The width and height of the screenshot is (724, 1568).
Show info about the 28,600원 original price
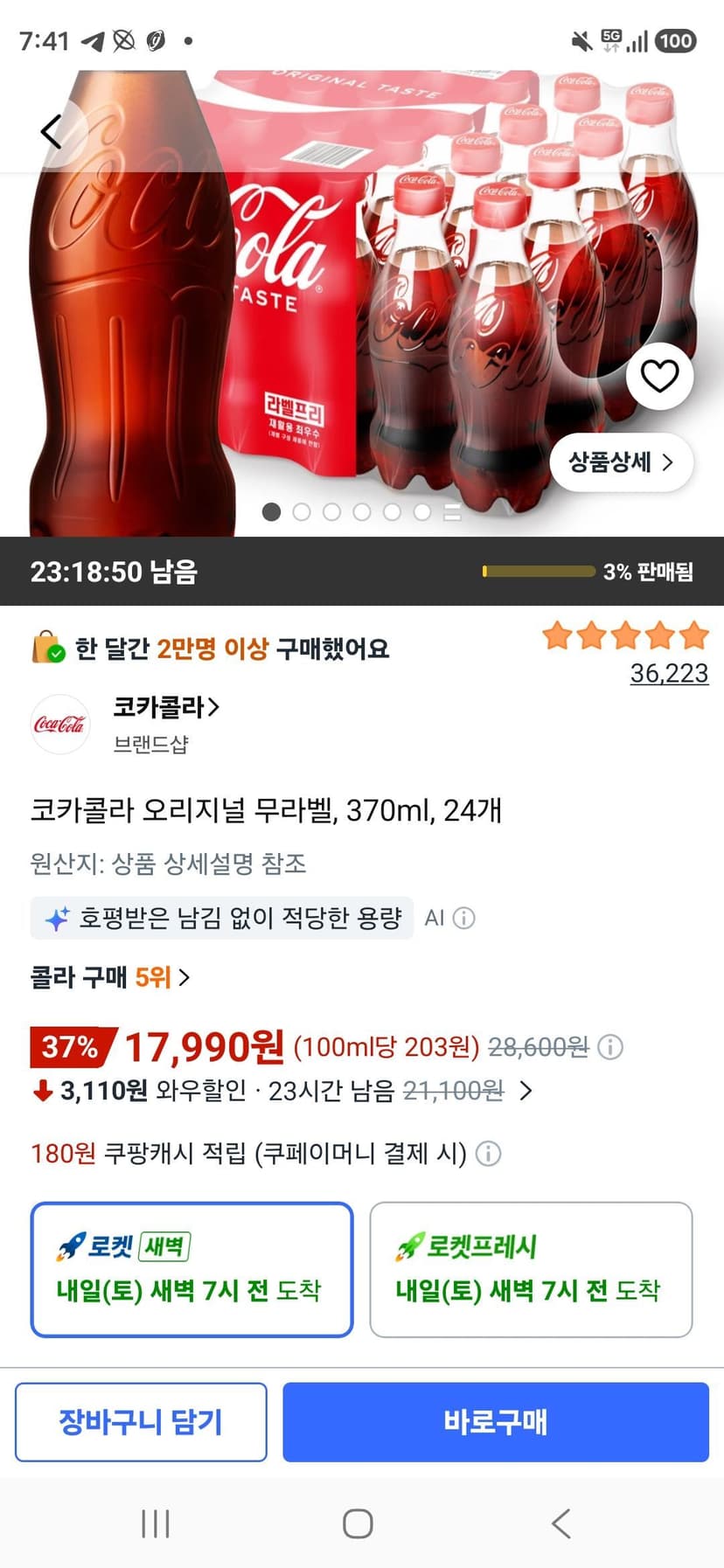pos(610,1046)
